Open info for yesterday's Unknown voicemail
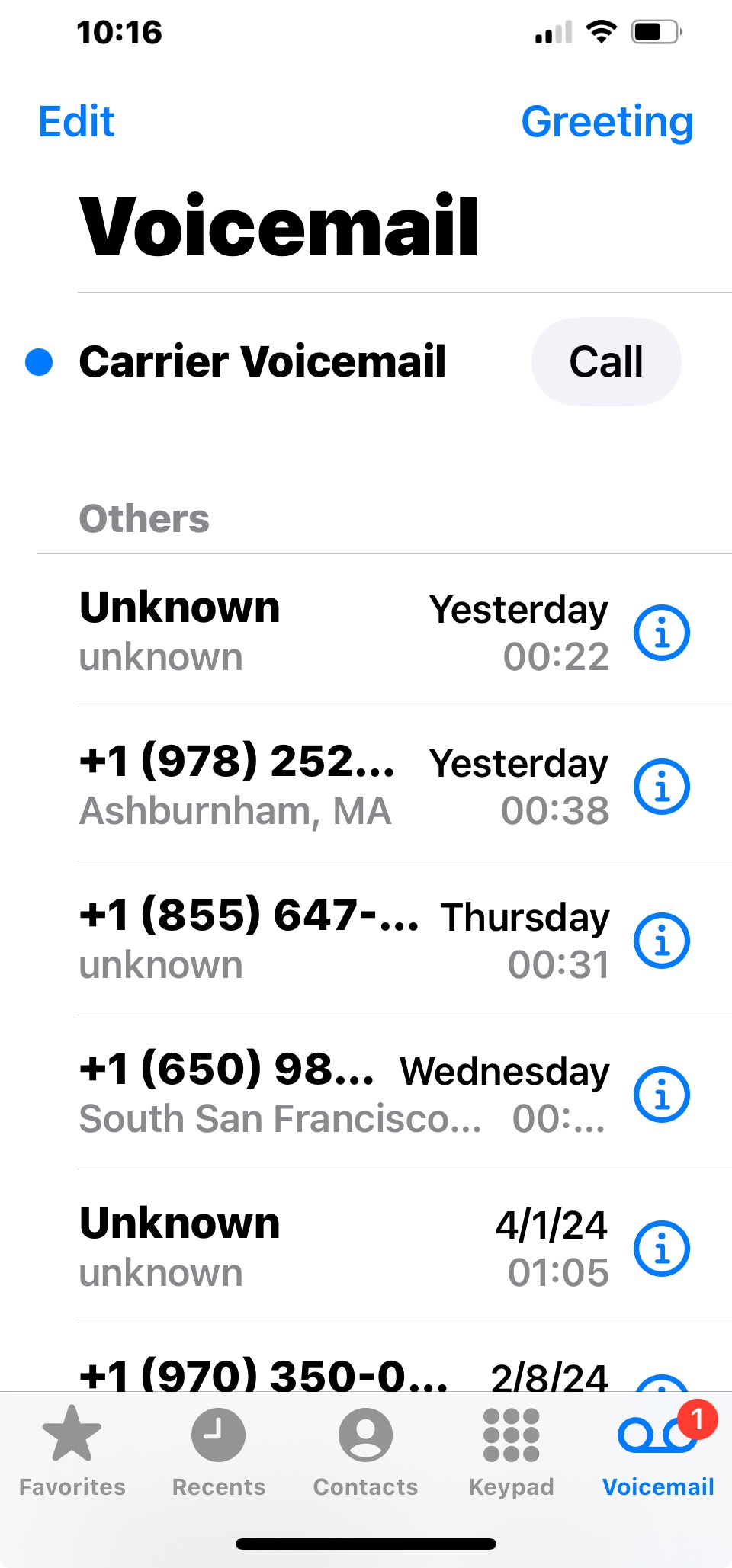The width and height of the screenshot is (732, 1568). pyautogui.click(x=662, y=631)
